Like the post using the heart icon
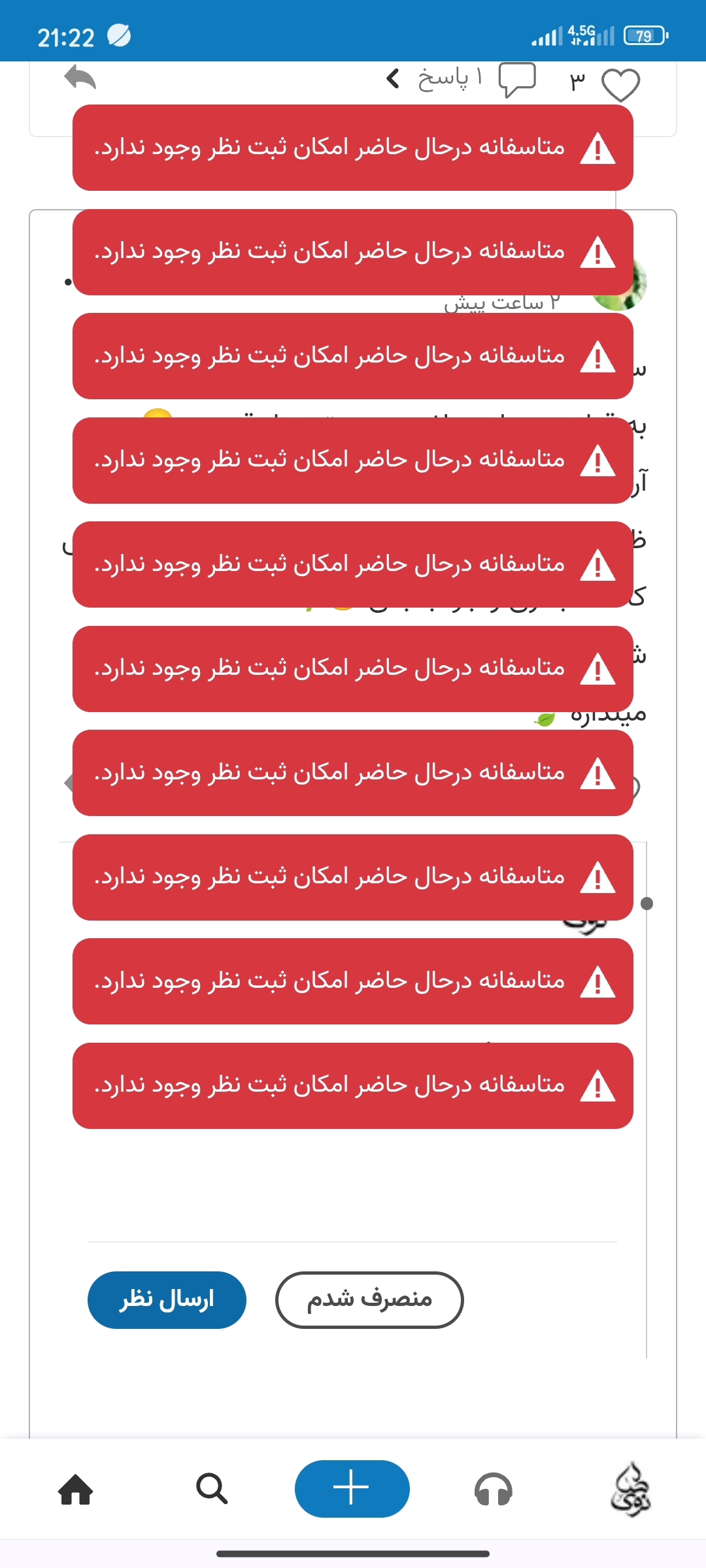 (620, 84)
